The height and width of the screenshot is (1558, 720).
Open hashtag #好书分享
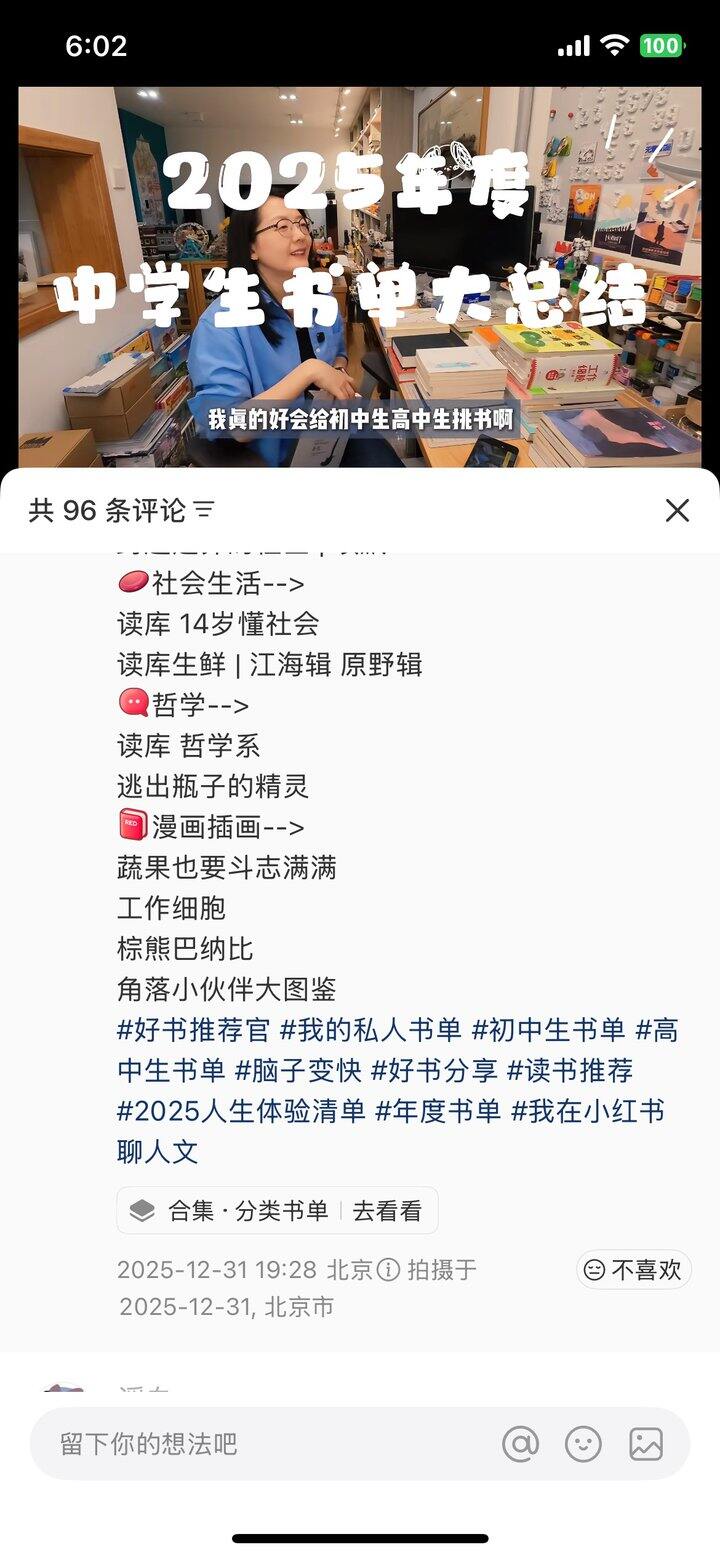(x=434, y=1070)
